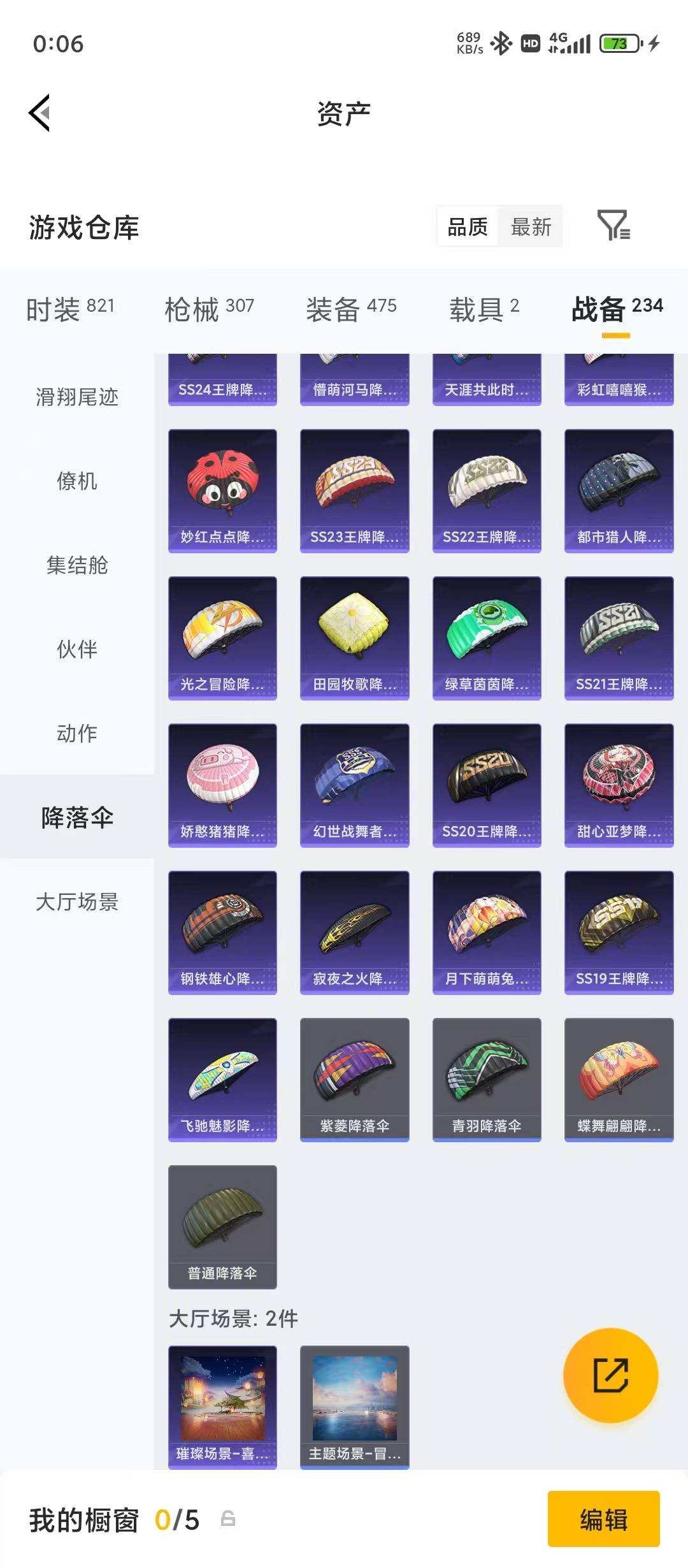Switch sidebar selection to 僚机

tap(78, 483)
